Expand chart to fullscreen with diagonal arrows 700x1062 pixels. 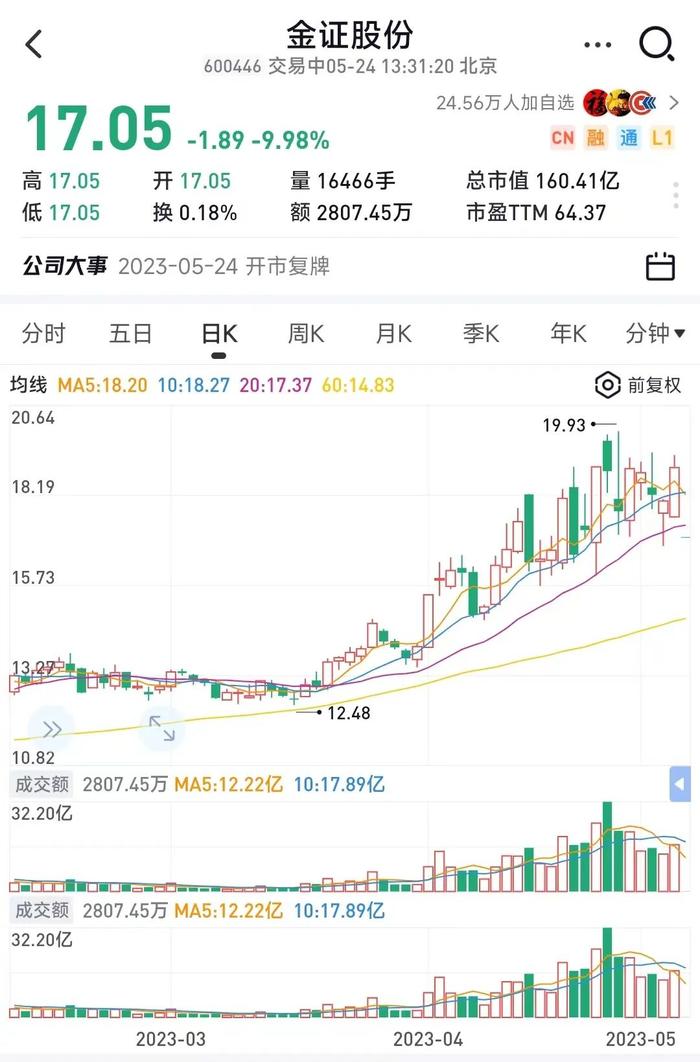(x=162, y=729)
